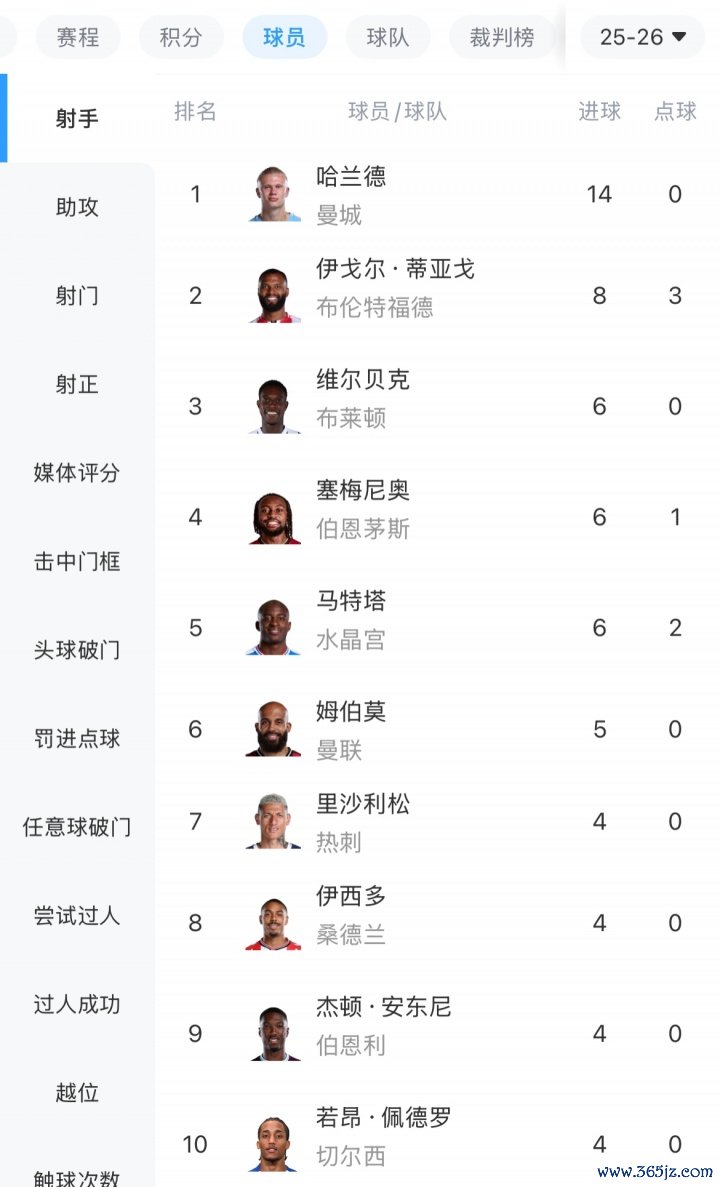
Task: View the 射正 ranking
Action: click(x=77, y=385)
